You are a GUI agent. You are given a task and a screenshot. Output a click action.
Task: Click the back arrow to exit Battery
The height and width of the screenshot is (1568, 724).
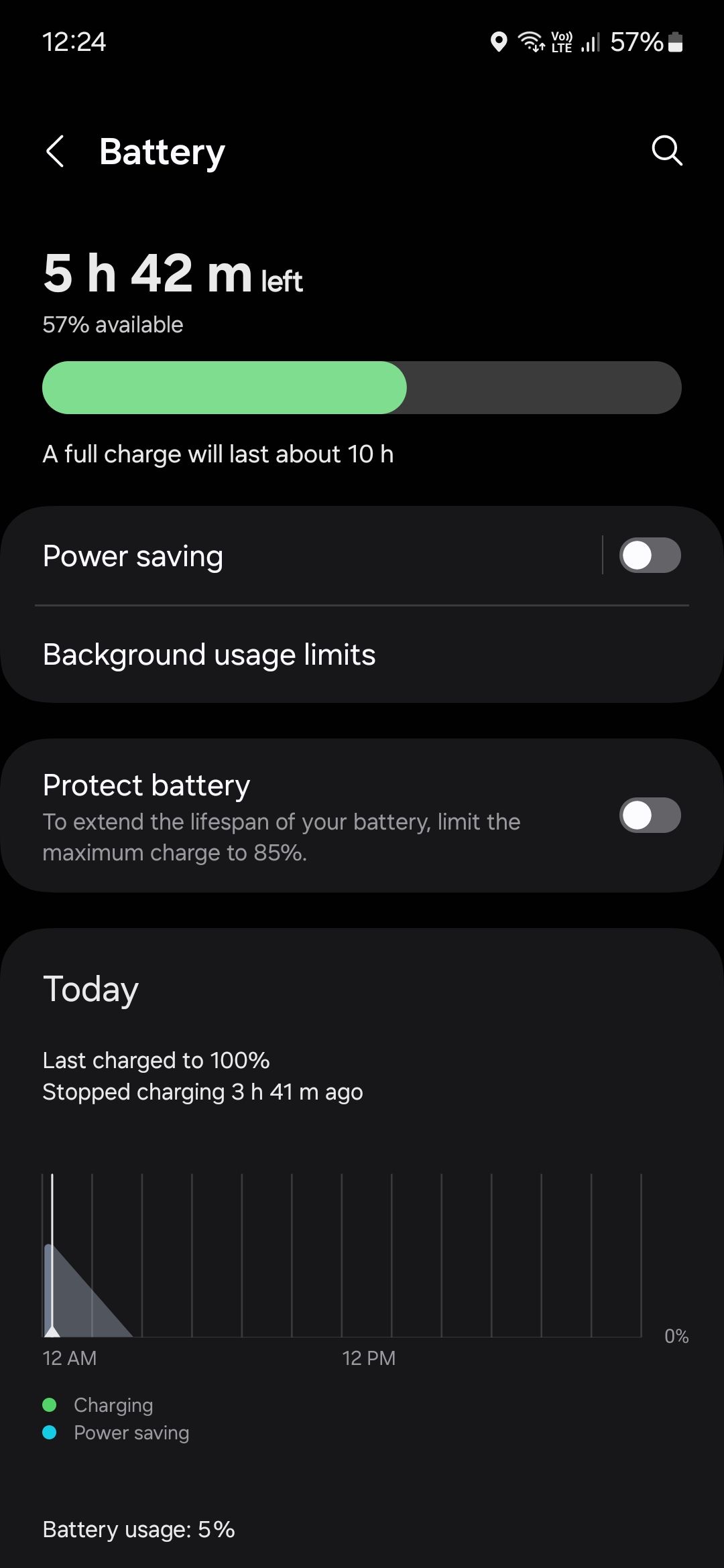click(56, 151)
